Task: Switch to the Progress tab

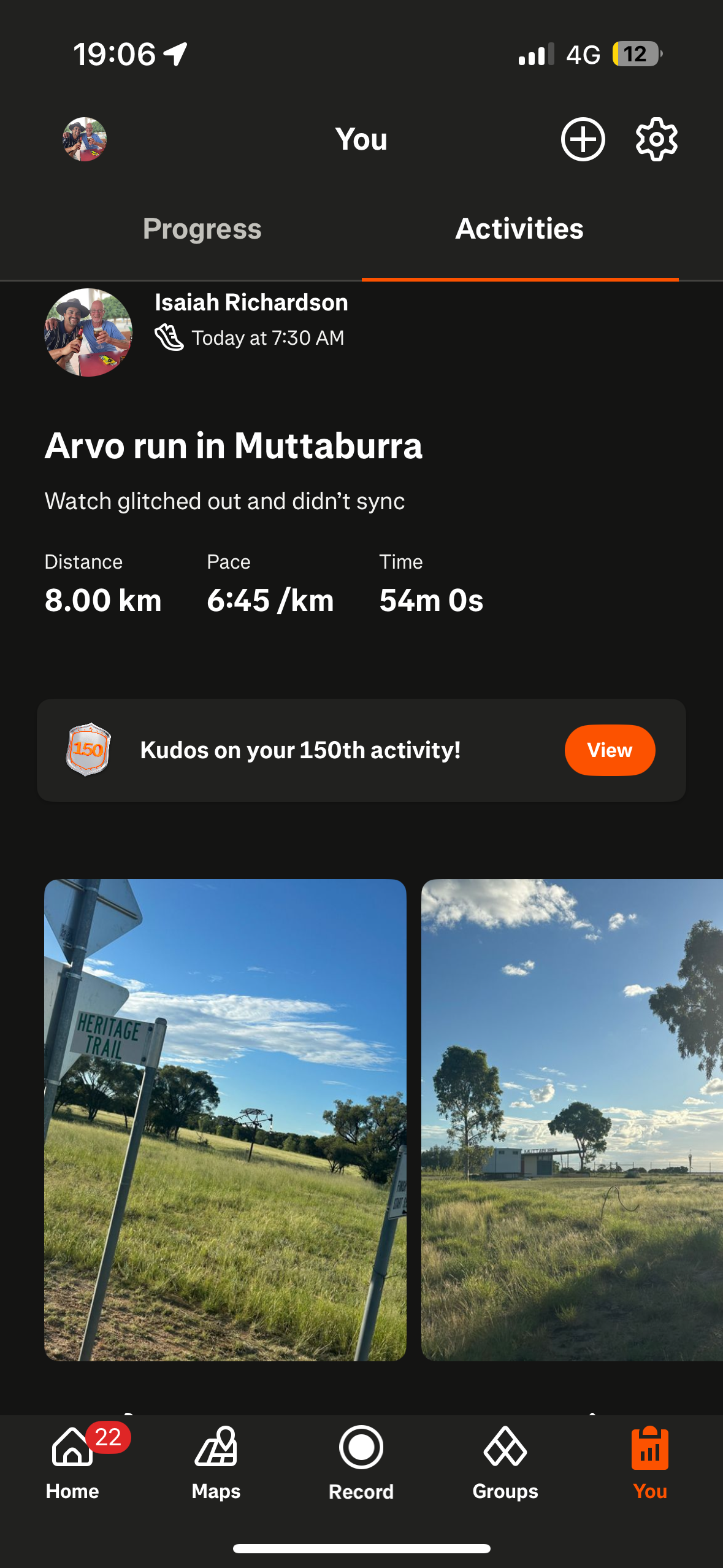Action: (202, 229)
